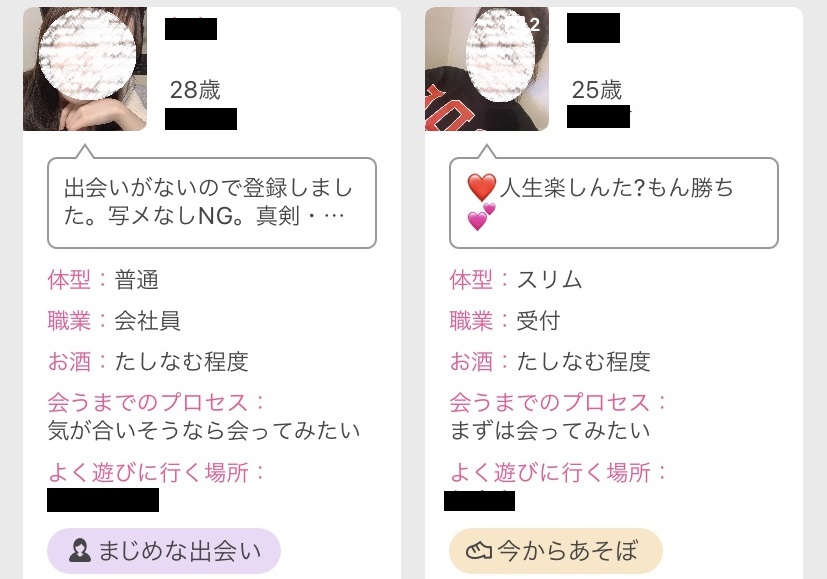Screen dimensions: 827x579
Task: Tap the まじめな出会い tag
Action: [164, 550]
